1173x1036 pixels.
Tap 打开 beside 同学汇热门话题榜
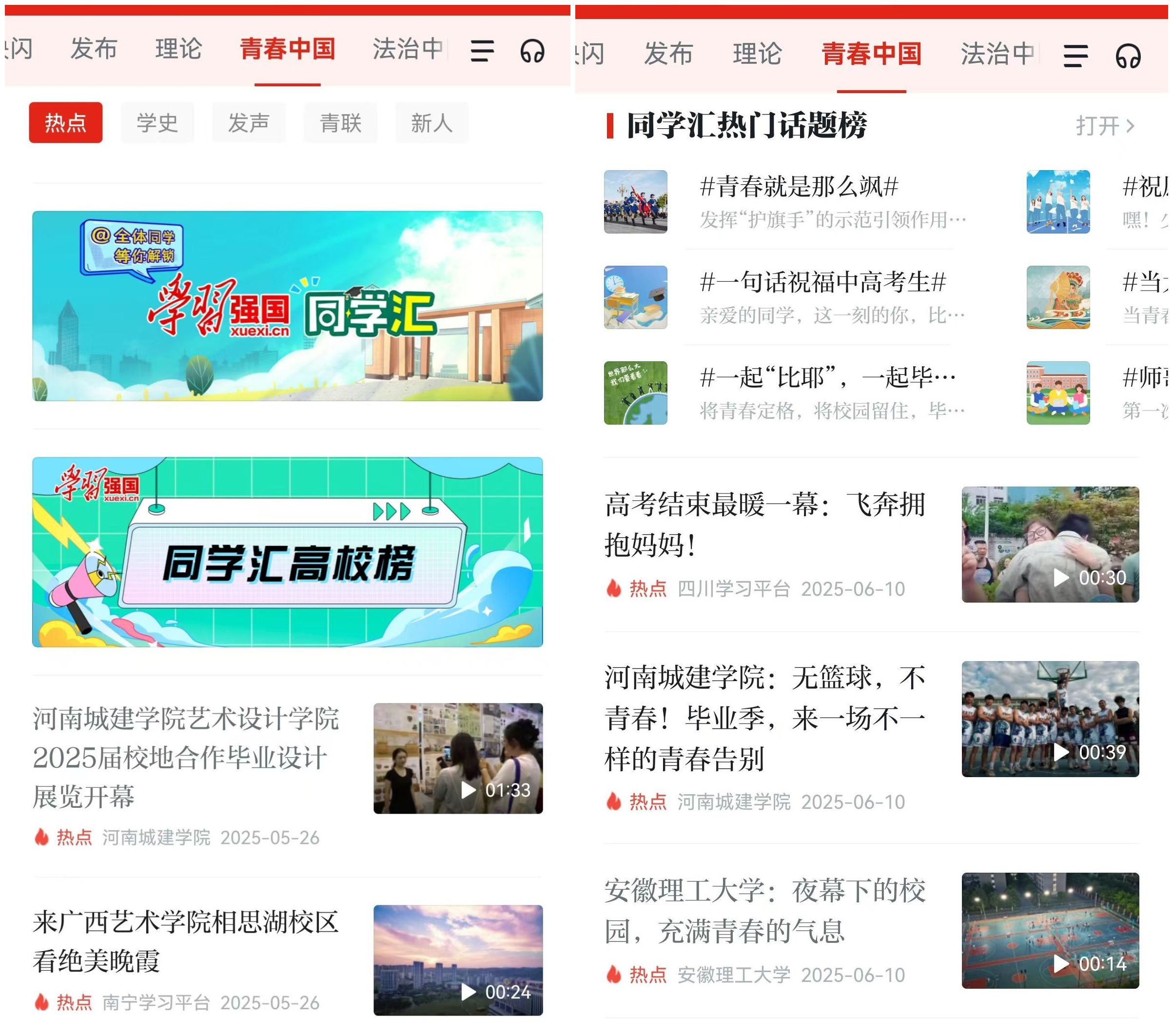pos(1104,125)
